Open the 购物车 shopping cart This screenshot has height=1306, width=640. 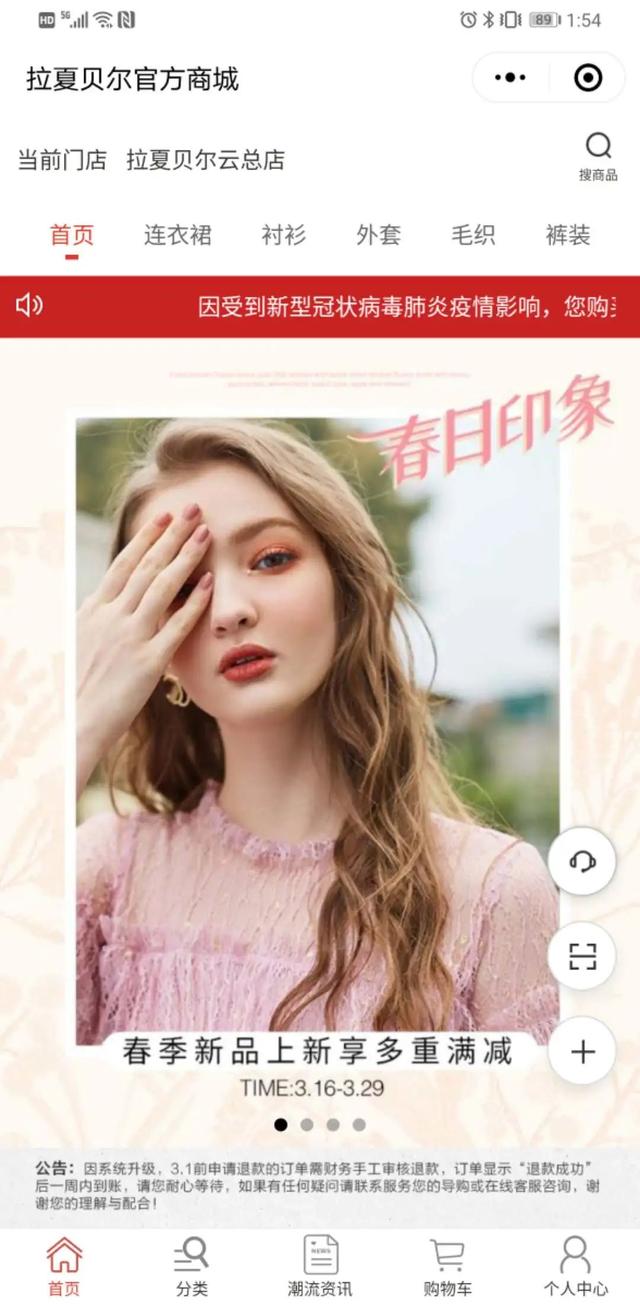pos(447,1266)
